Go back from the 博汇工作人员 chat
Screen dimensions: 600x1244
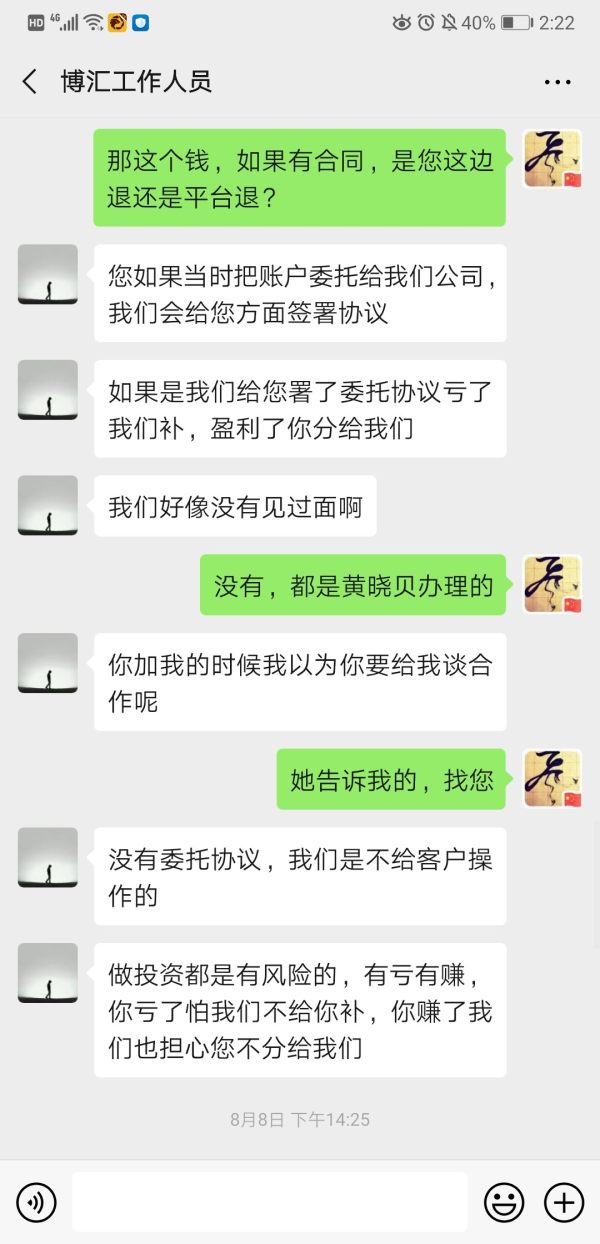tap(30, 82)
